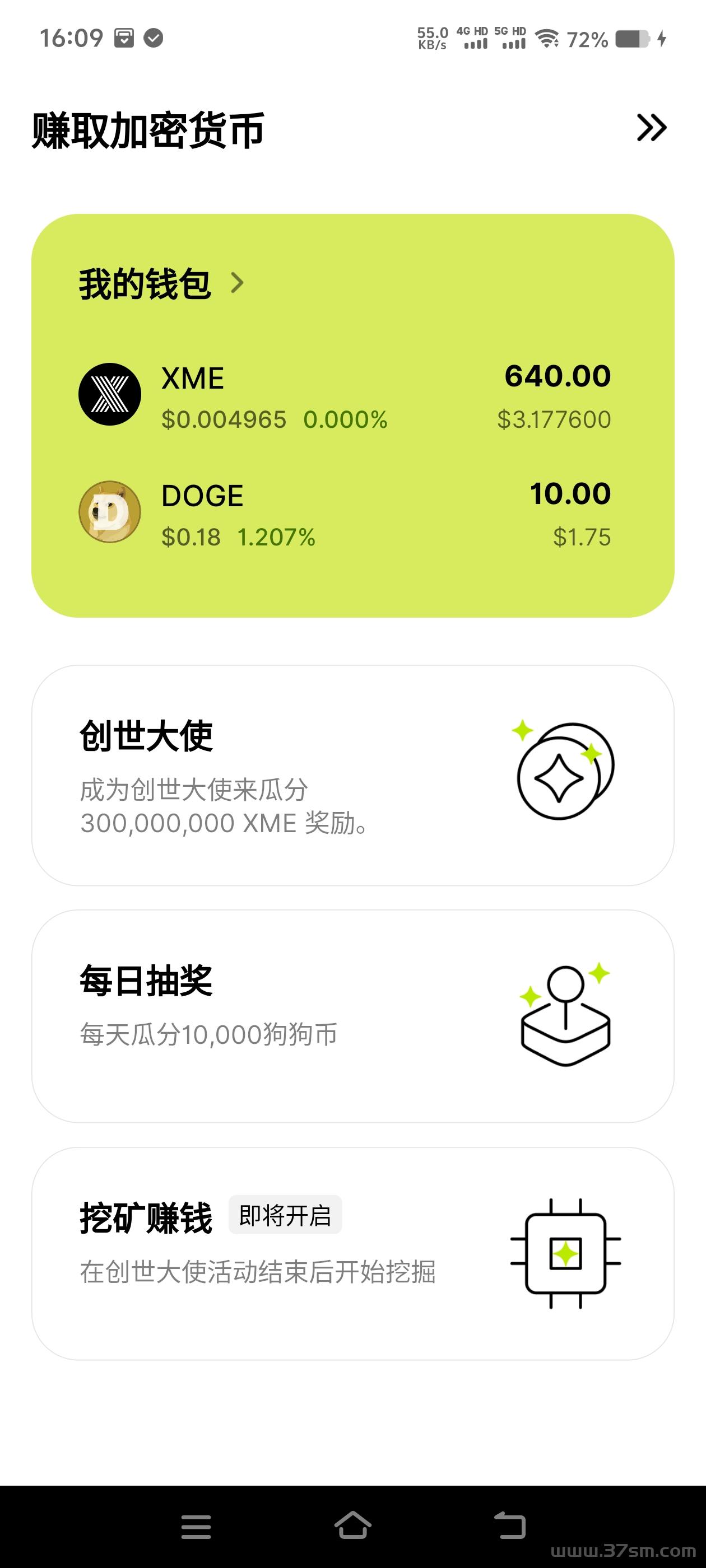Viewport: 706px width, 1568px height.
Task: Open the 每日抽奖 daily lottery card
Action: [352, 1016]
